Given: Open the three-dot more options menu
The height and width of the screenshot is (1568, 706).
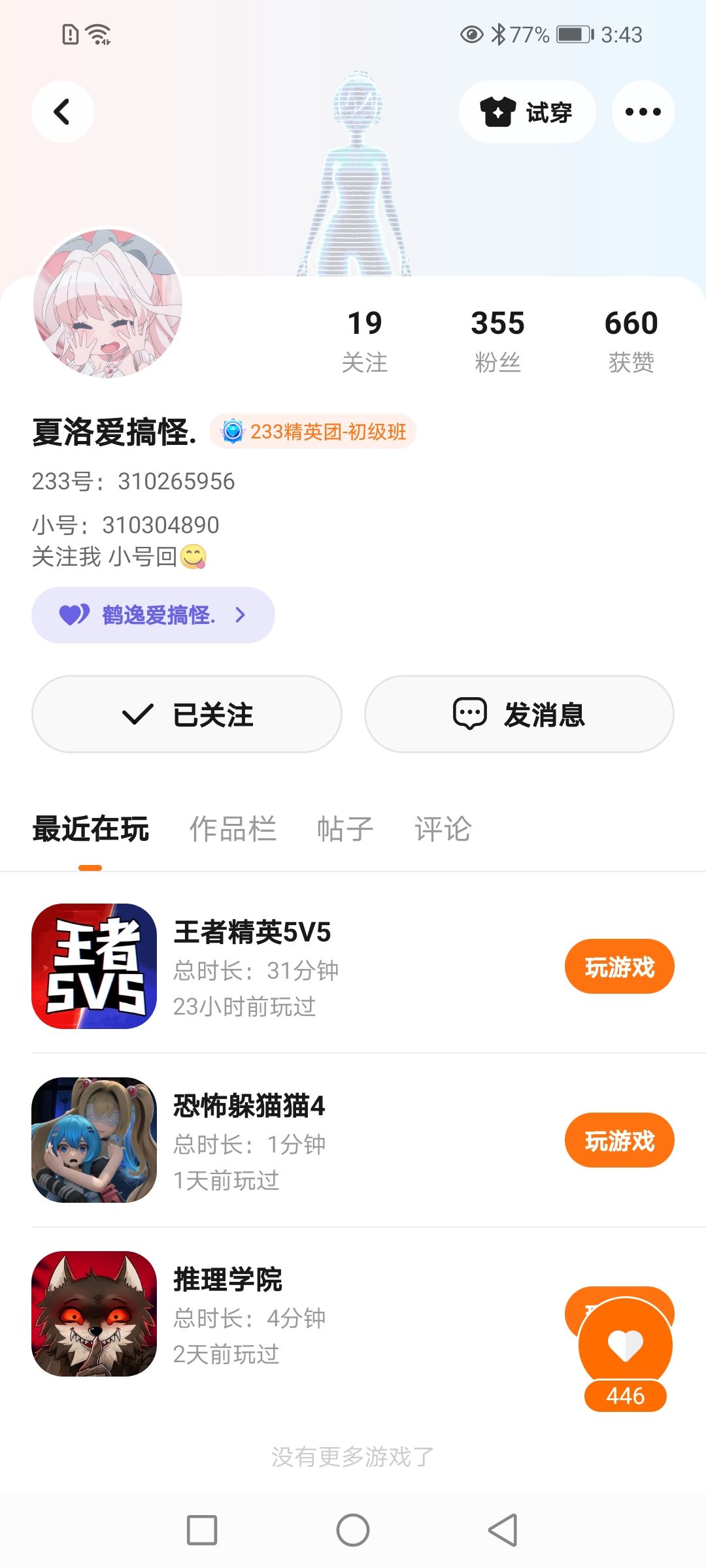Looking at the screenshot, I should coord(643,112).
